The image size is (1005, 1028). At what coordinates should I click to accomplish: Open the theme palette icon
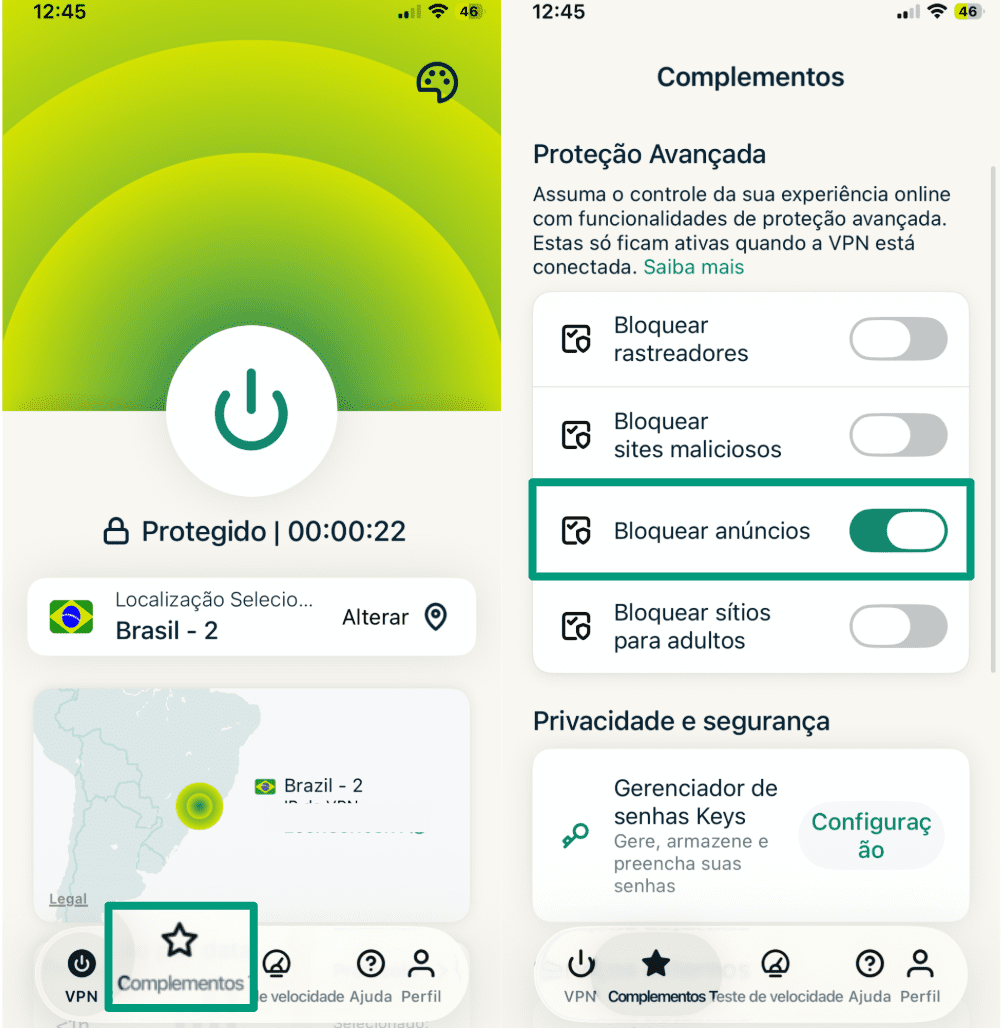(437, 82)
